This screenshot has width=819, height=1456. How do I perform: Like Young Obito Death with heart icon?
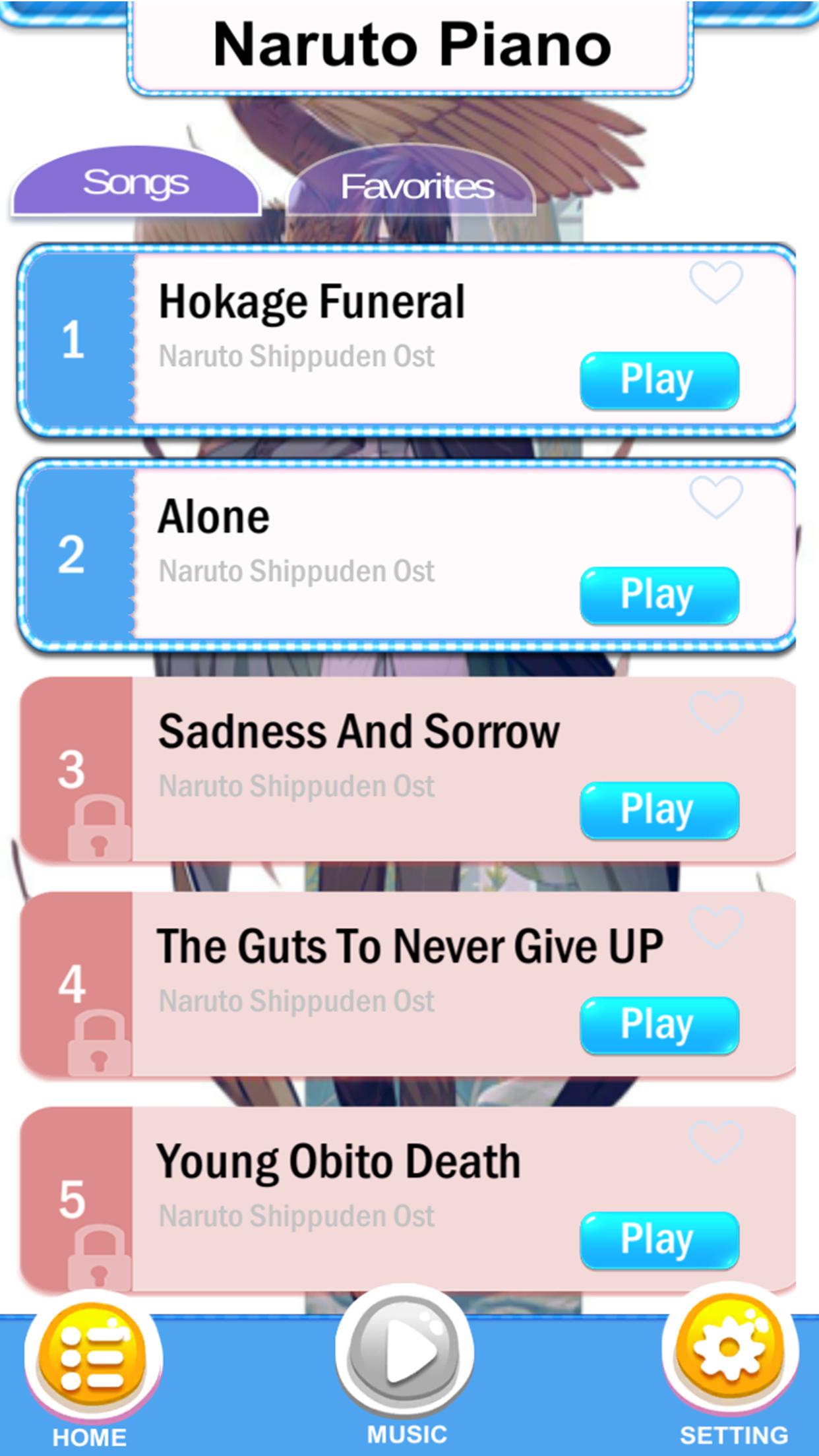coord(715,1141)
